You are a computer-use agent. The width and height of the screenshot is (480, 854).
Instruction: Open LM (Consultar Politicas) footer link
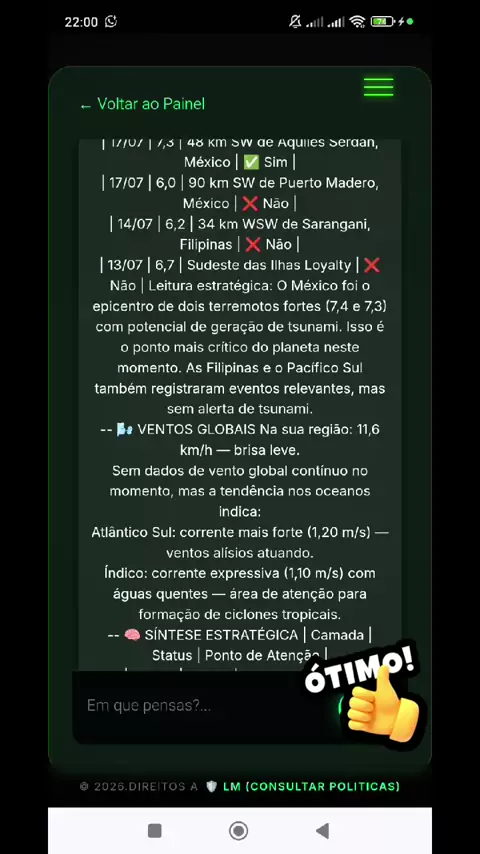click(x=311, y=786)
